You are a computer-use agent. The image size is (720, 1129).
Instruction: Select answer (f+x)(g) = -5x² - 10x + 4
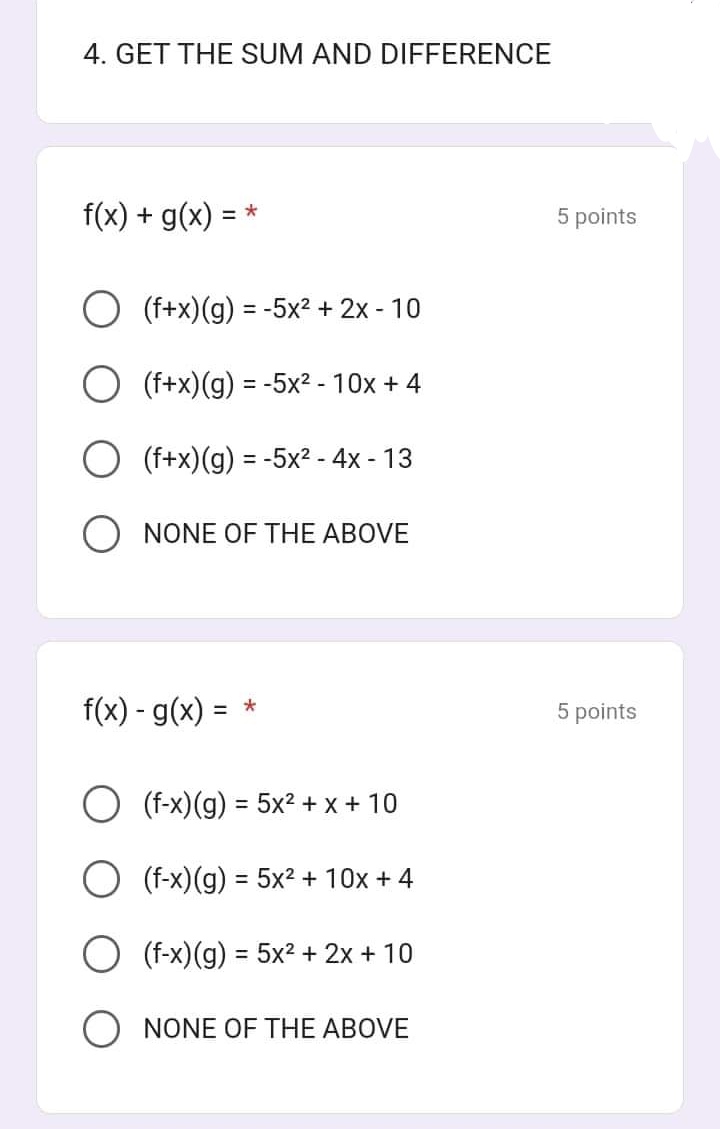101,383
